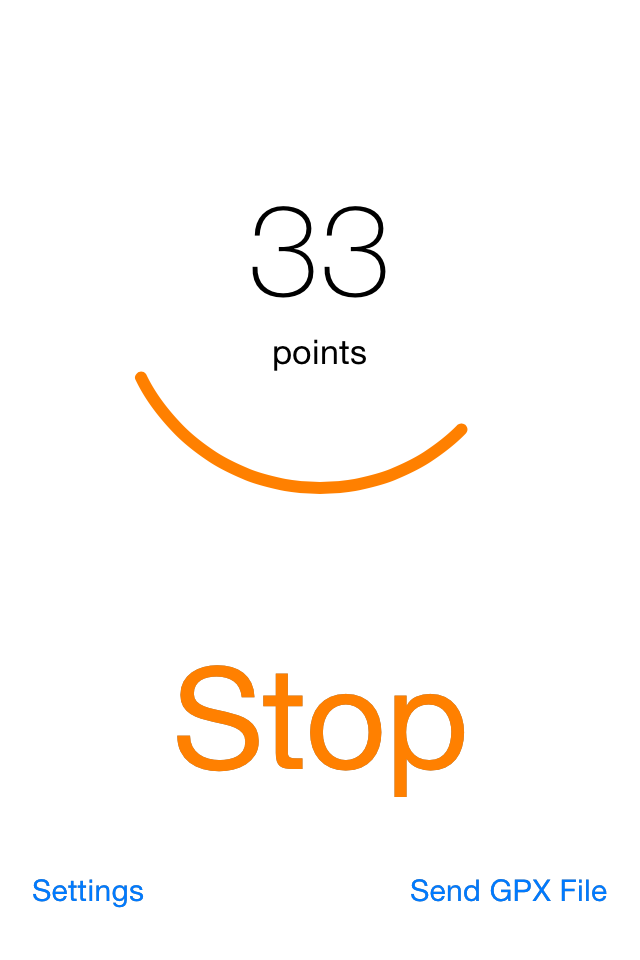
Task: Send the GPX file
Action: click(508, 890)
